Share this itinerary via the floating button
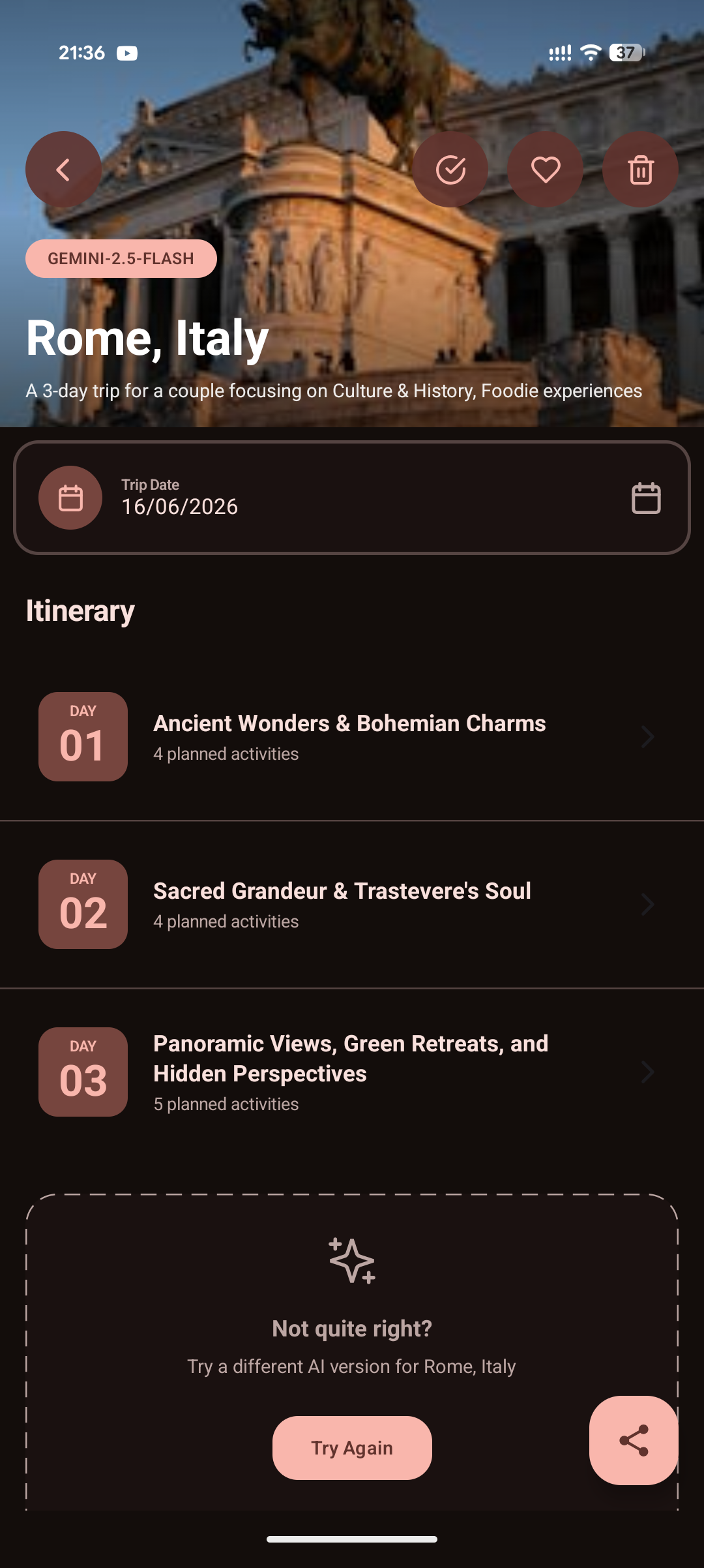This screenshot has height=1568, width=704. pyautogui.click(x=634, y=1440)
